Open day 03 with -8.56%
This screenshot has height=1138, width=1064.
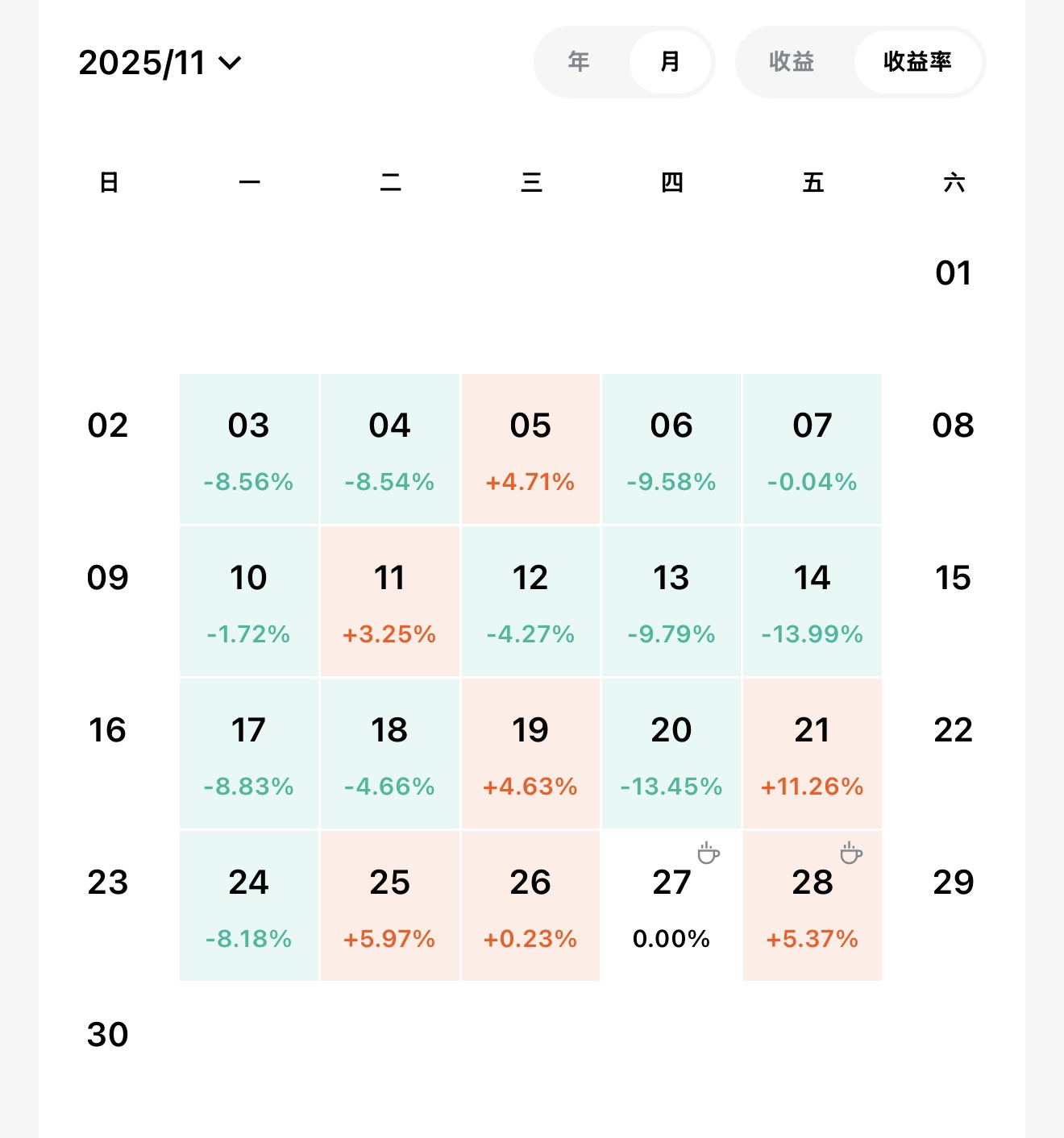point(248,449)
